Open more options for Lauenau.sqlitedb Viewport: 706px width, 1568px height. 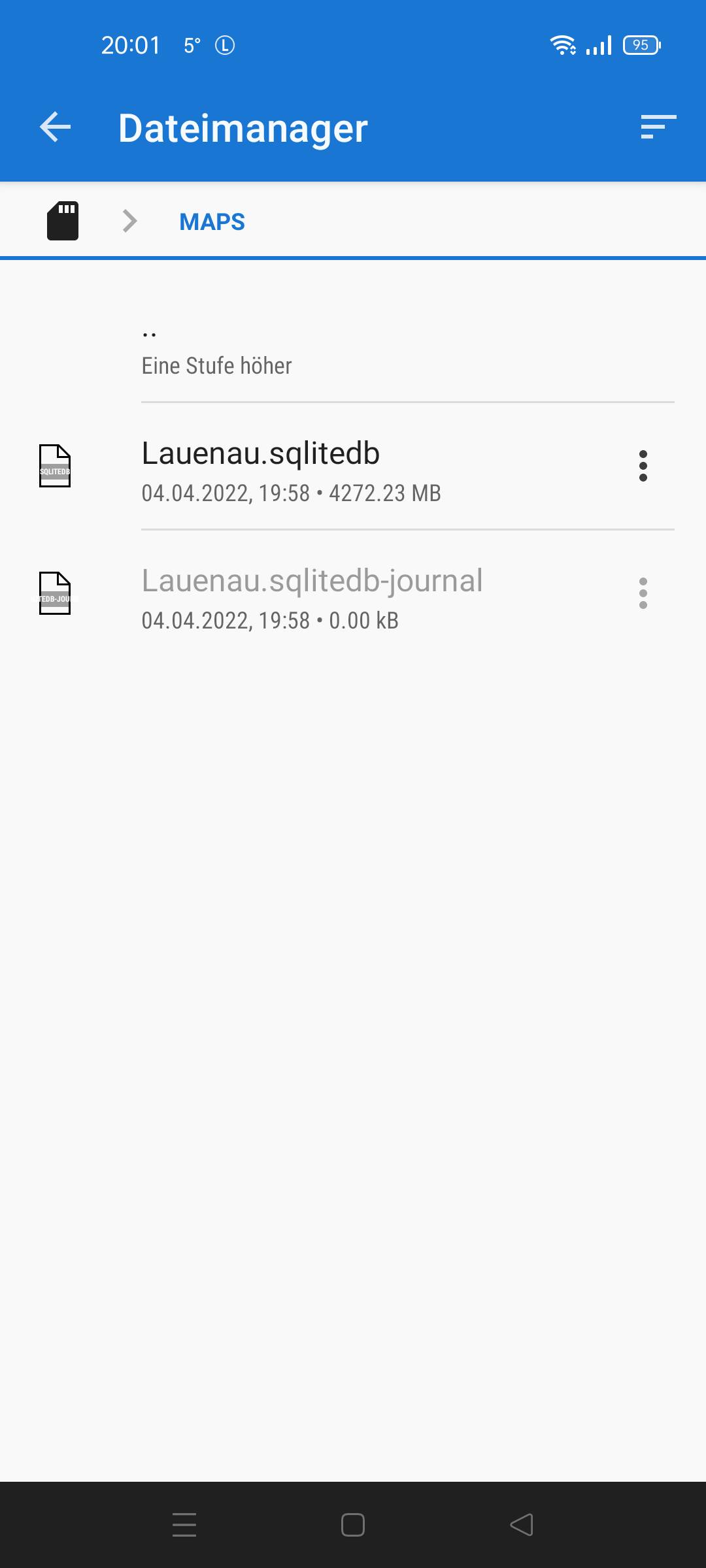tap(643, 466)
